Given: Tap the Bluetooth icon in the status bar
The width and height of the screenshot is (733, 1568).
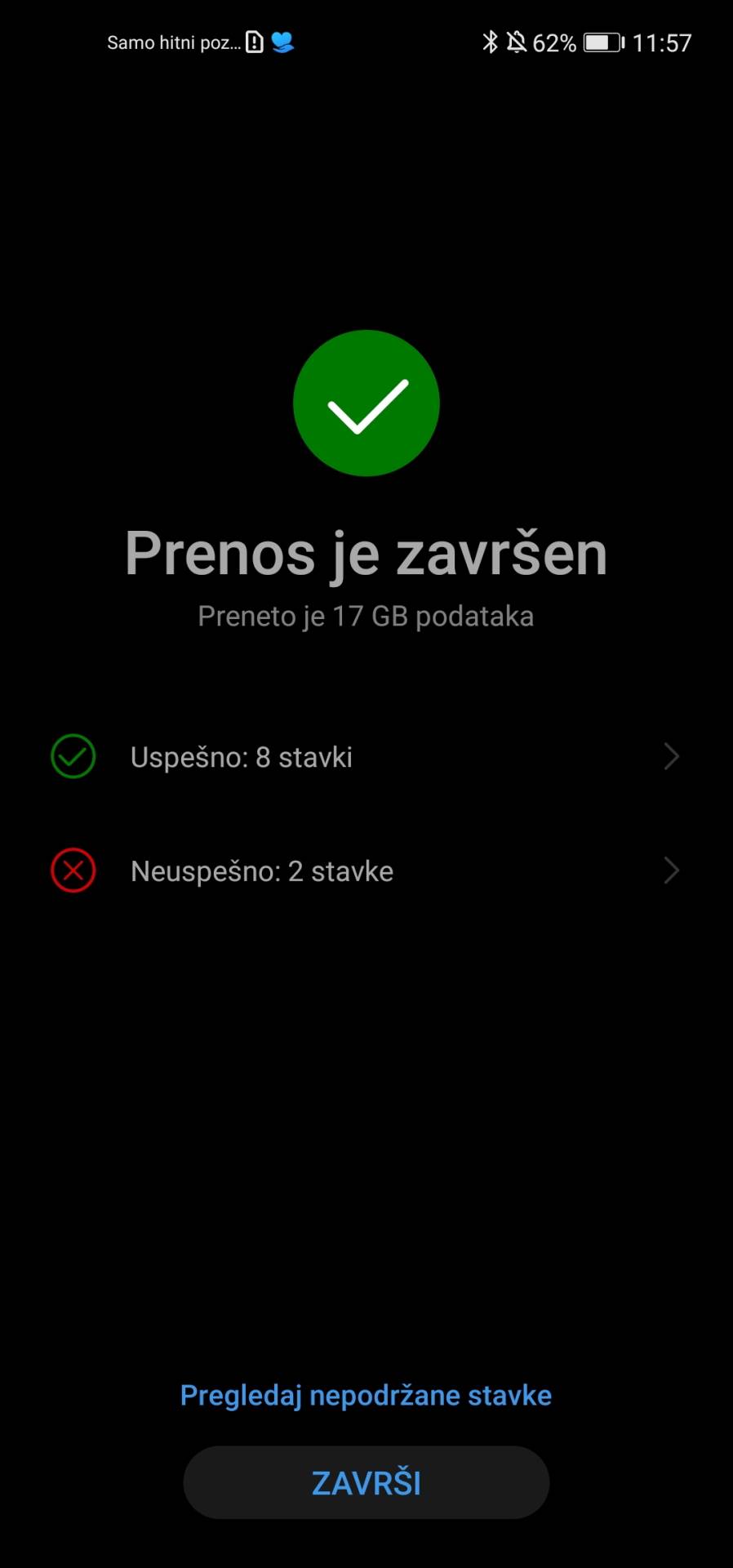Looking at the screenshot, I should tap(491, 42).
